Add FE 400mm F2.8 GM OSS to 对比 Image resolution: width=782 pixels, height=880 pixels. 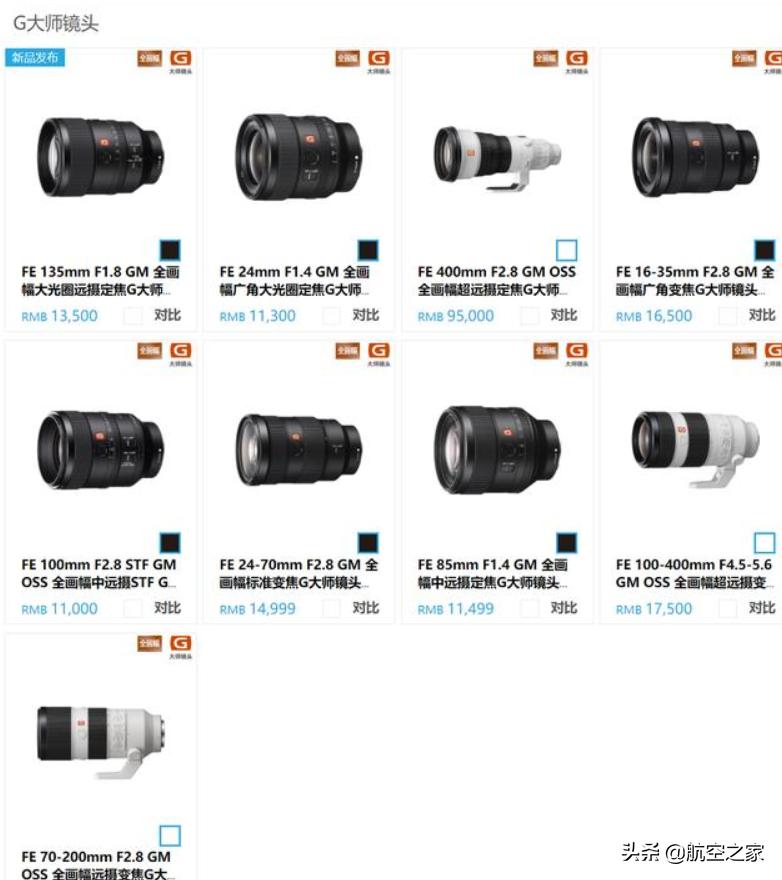coord(529,316)
